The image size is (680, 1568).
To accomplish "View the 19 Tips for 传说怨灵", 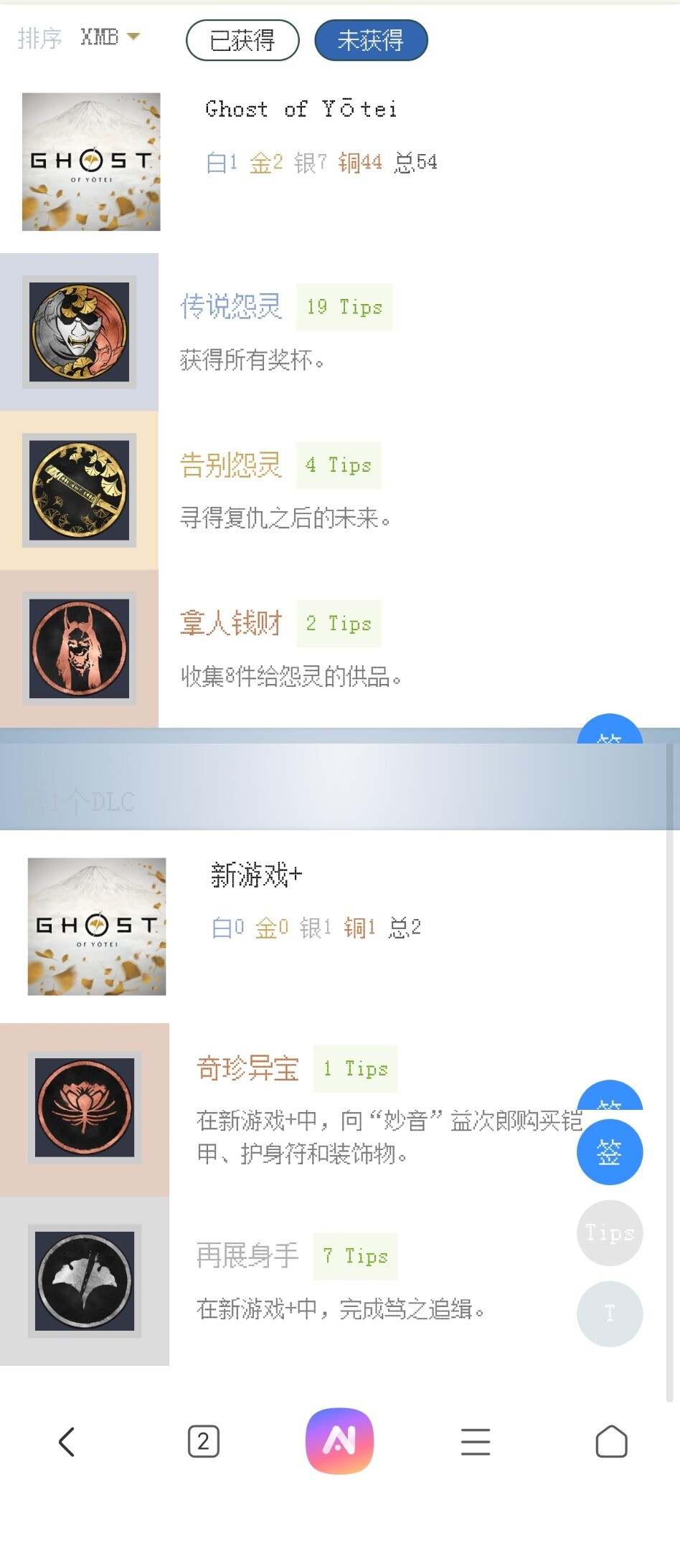I will pos(344,308).
